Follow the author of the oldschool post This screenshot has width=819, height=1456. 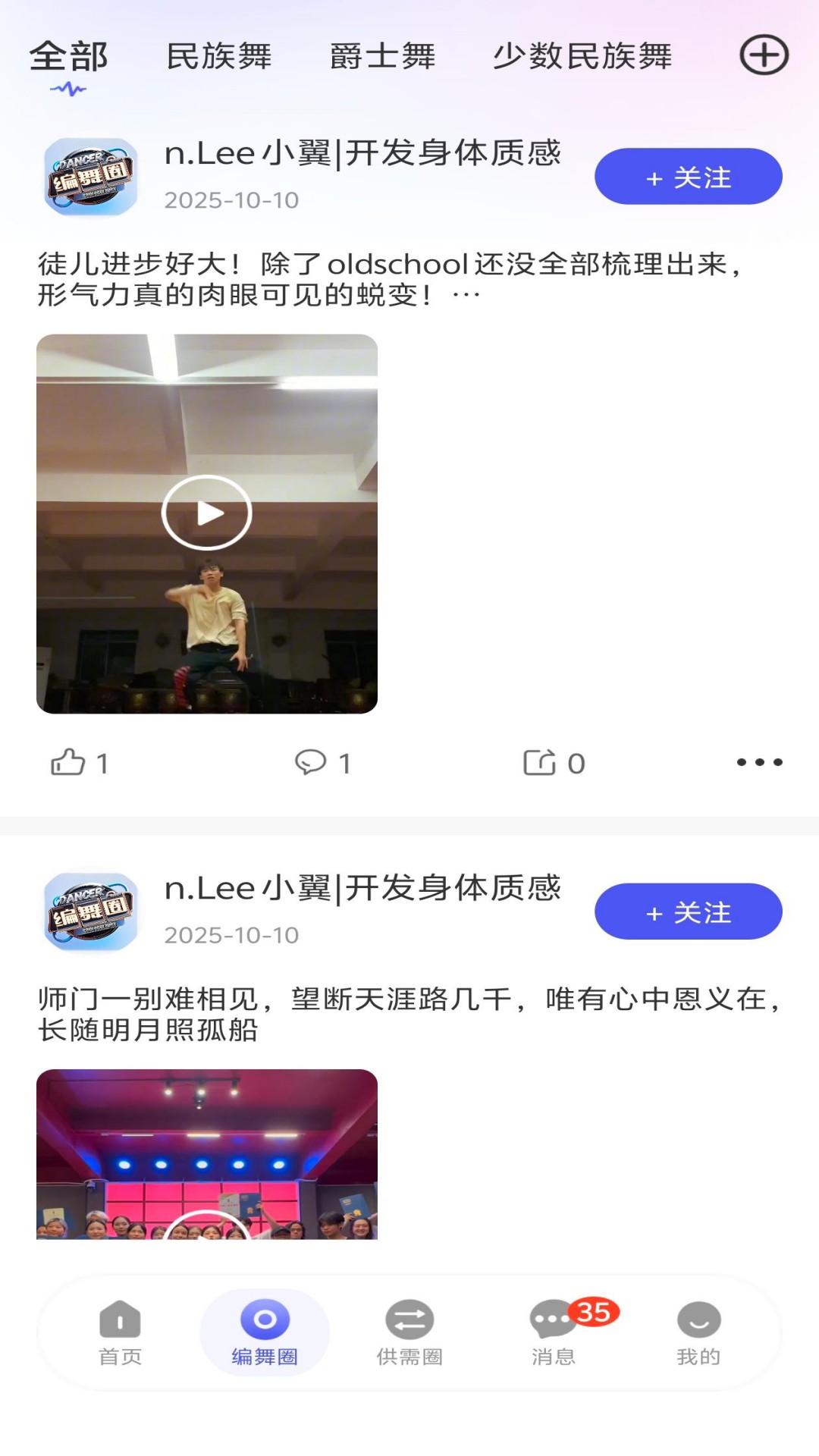coord(688,177)
